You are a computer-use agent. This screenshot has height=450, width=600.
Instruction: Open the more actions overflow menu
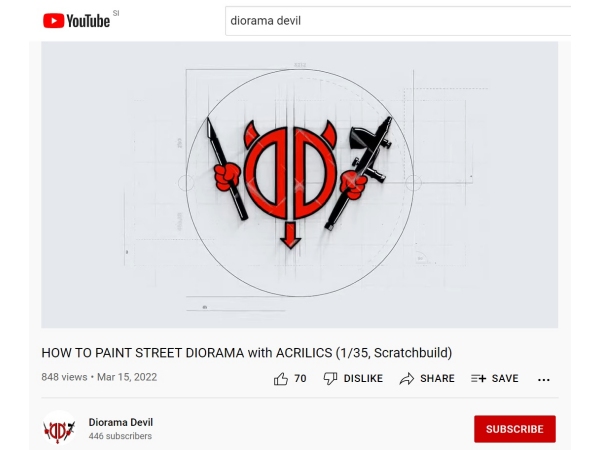tap(544, 380)
